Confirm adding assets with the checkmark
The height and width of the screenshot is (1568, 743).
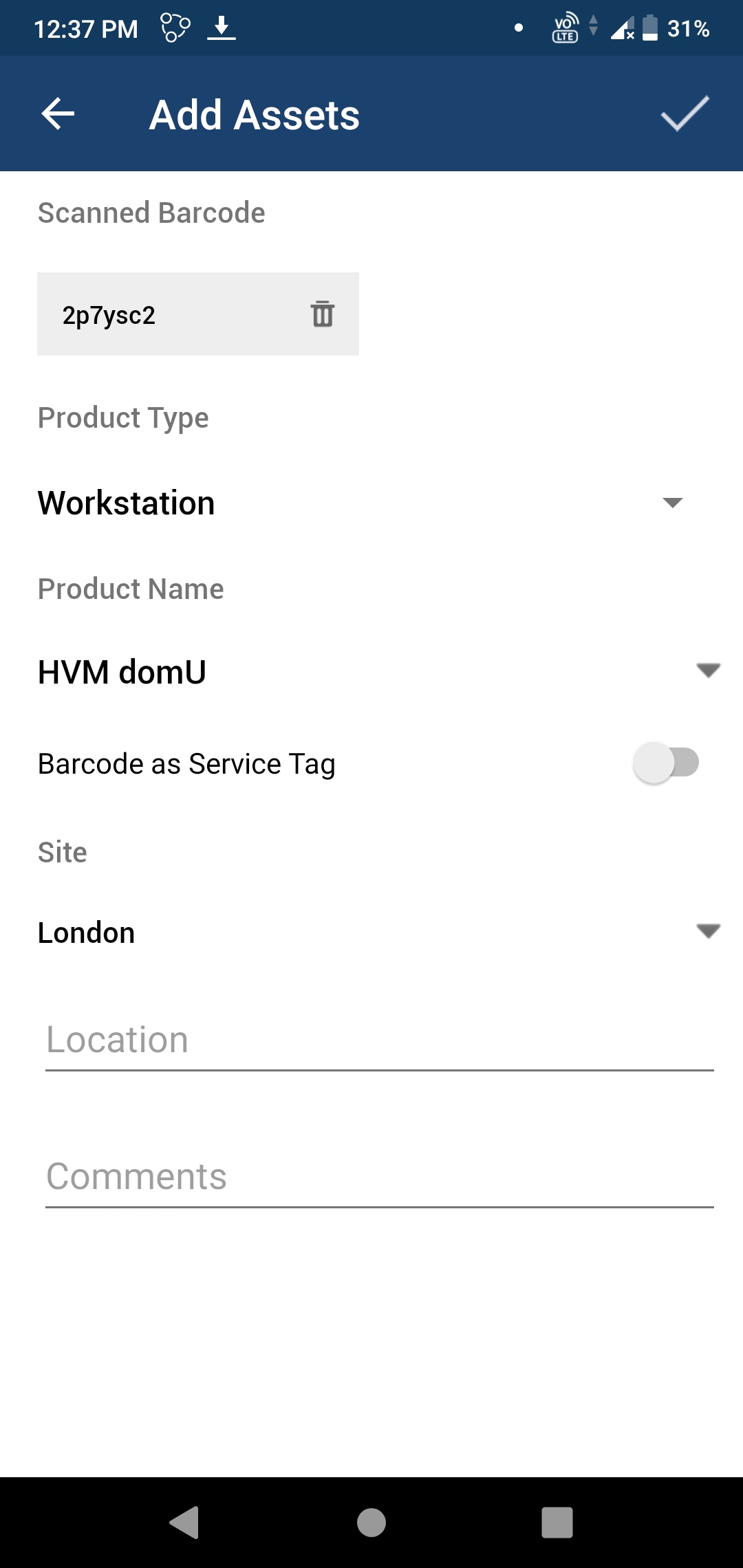click(685, 113)
